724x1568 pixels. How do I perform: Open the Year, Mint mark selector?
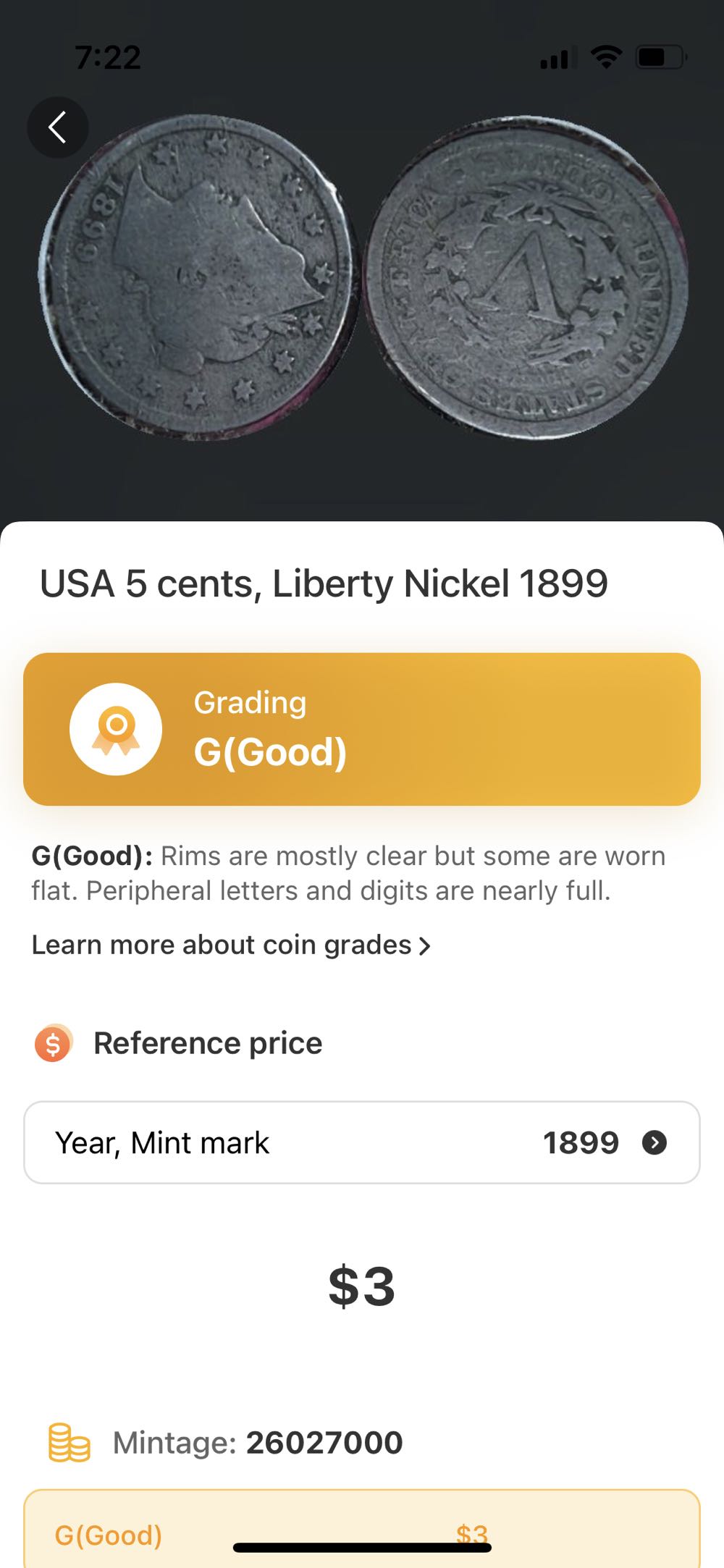361,1142
